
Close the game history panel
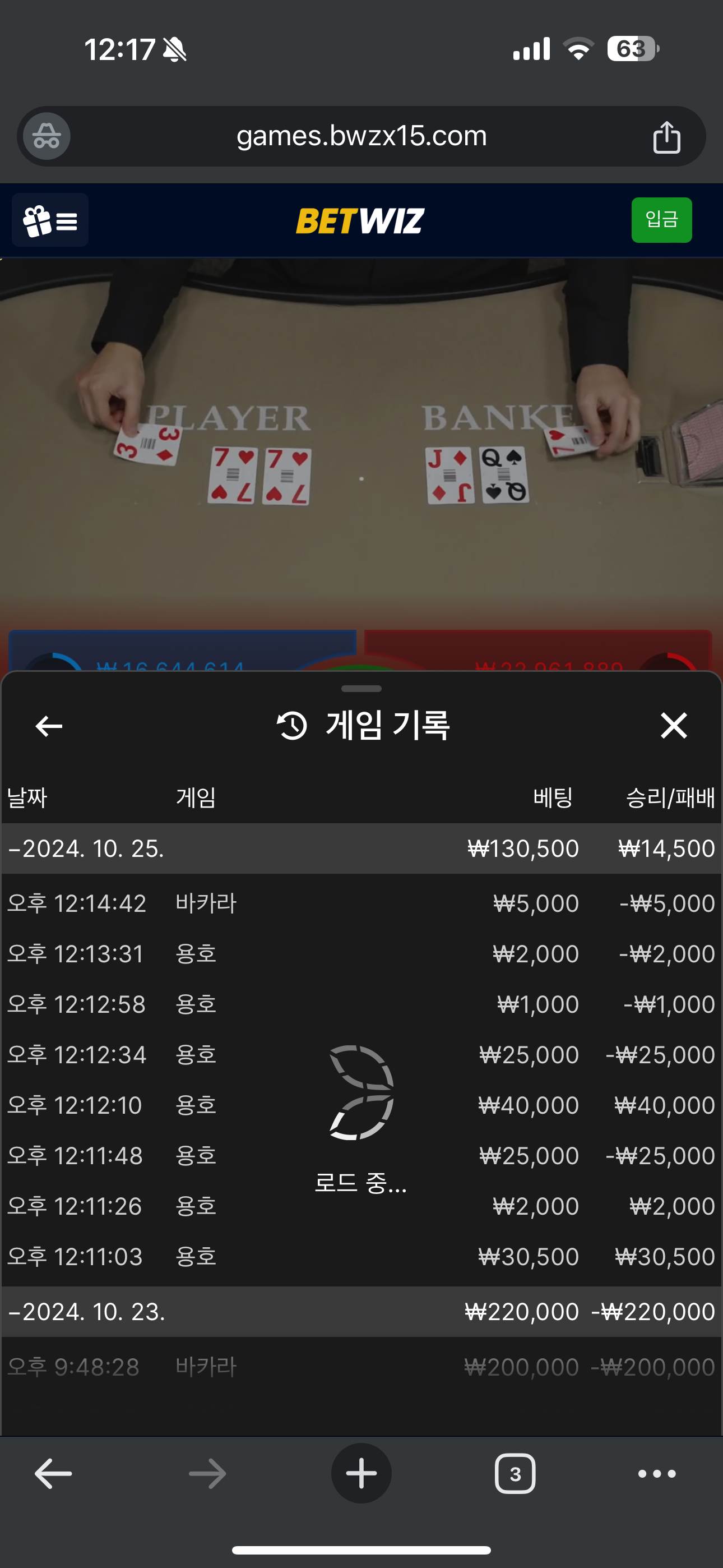click(x=673, y=726)
